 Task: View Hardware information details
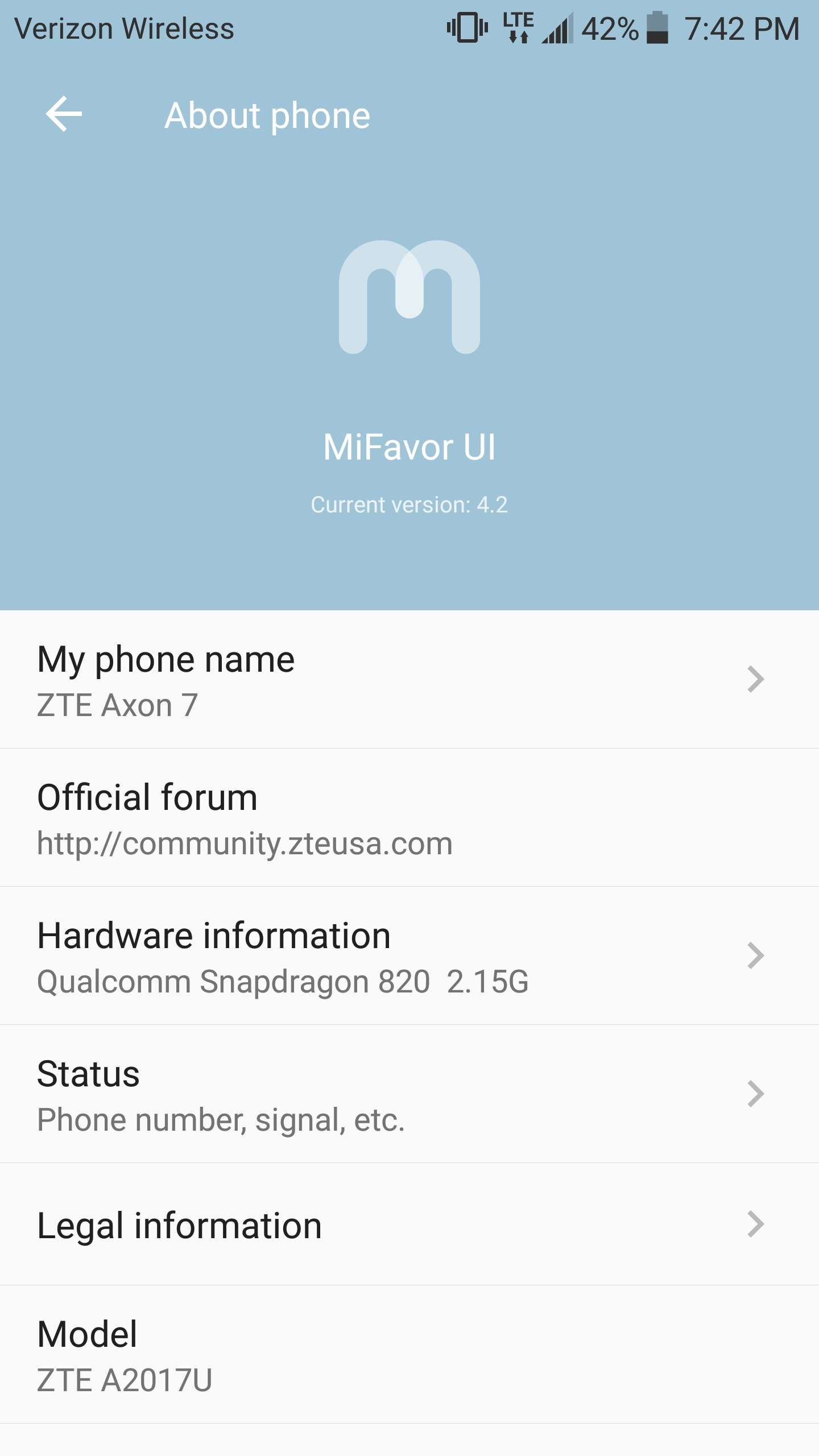pyautogui.click(x=409, y=956)
